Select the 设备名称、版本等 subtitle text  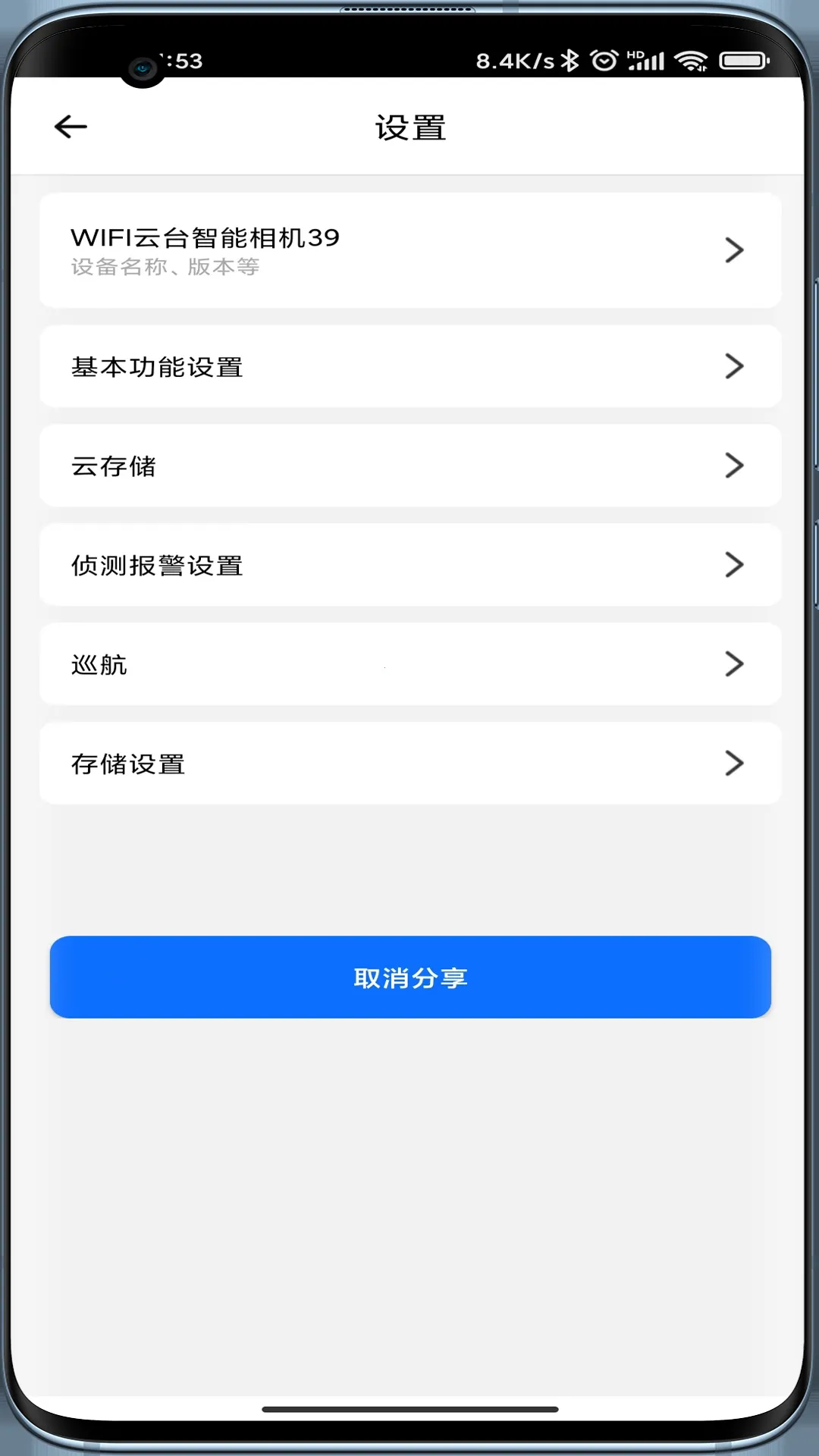click(x=162, y=267)
